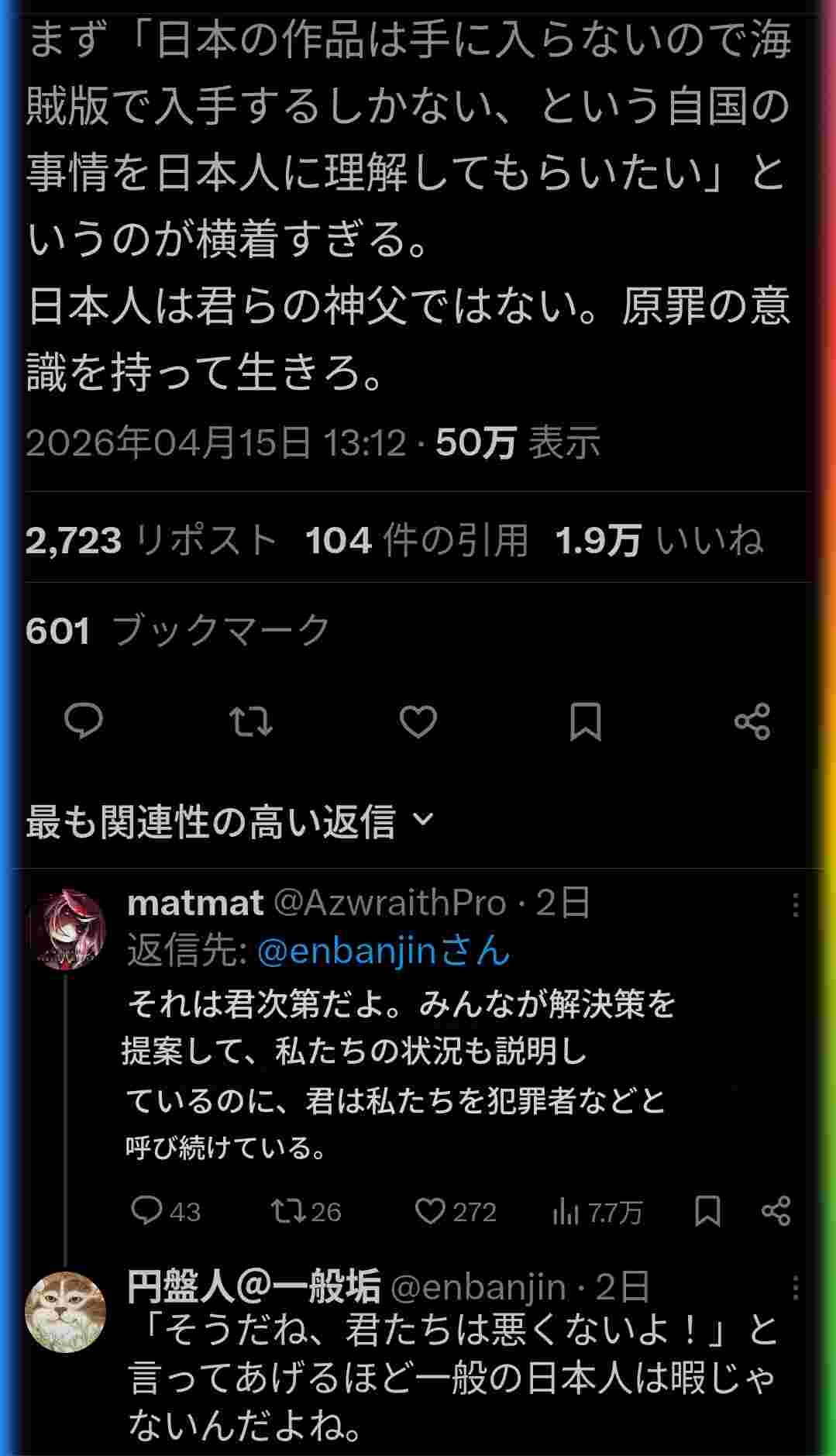The image size is (836, 1456).
Task: Open matmat's profile picture
Action: click(67, 929)
